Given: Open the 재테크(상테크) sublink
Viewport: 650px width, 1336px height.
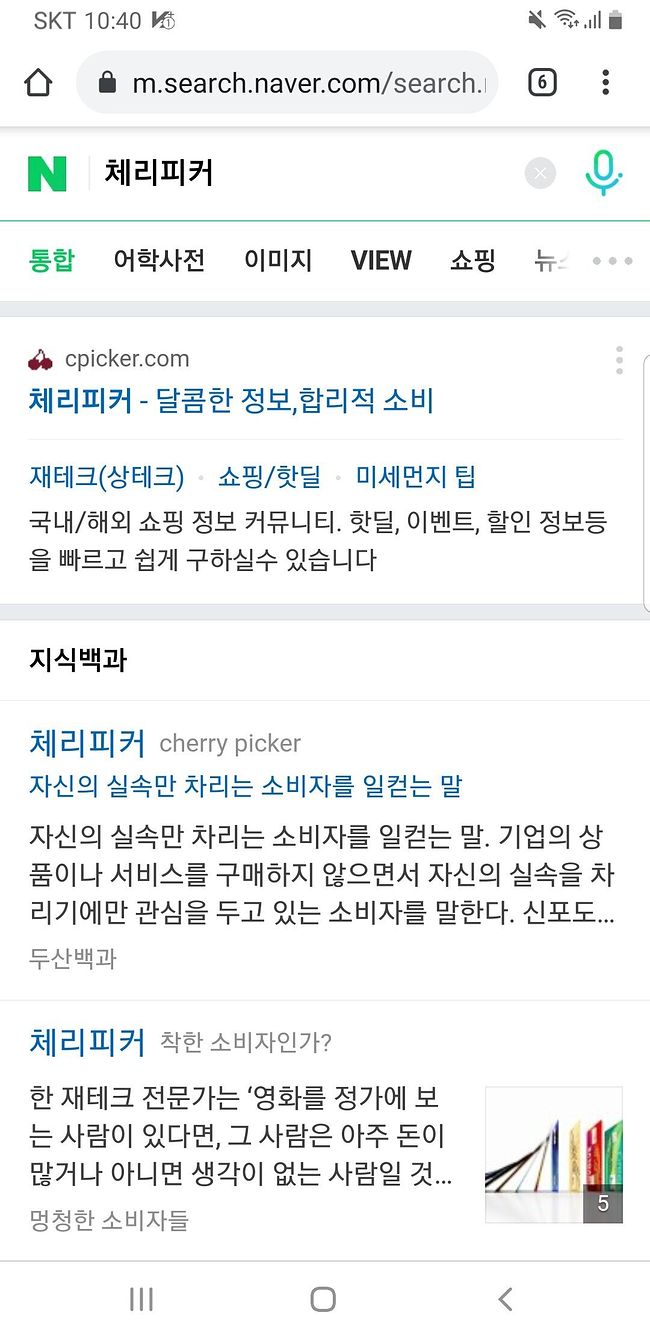Looking at the screenshot, I should click(107, 477).
